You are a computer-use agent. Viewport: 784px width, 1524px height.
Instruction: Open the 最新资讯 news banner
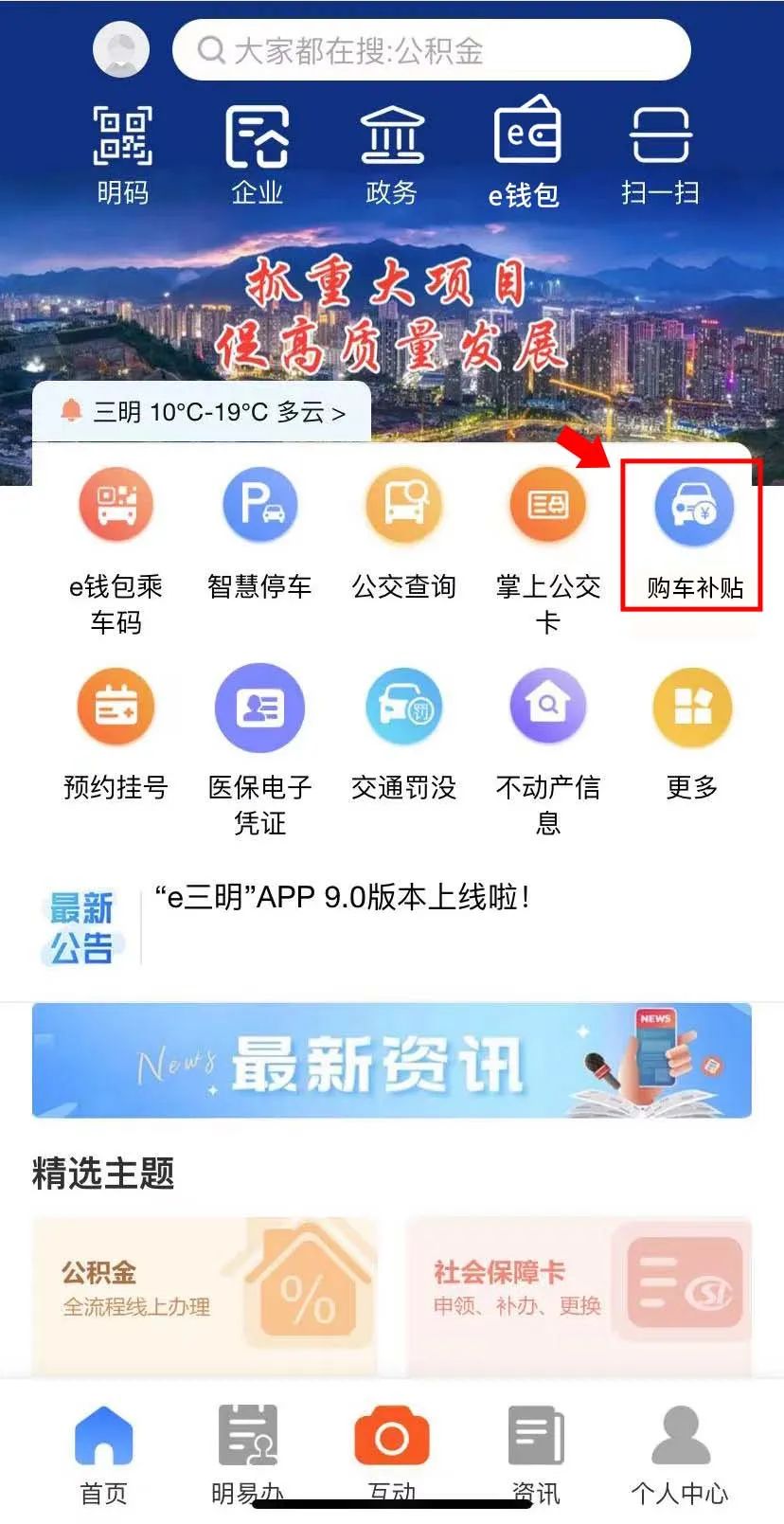(391, 1061)
